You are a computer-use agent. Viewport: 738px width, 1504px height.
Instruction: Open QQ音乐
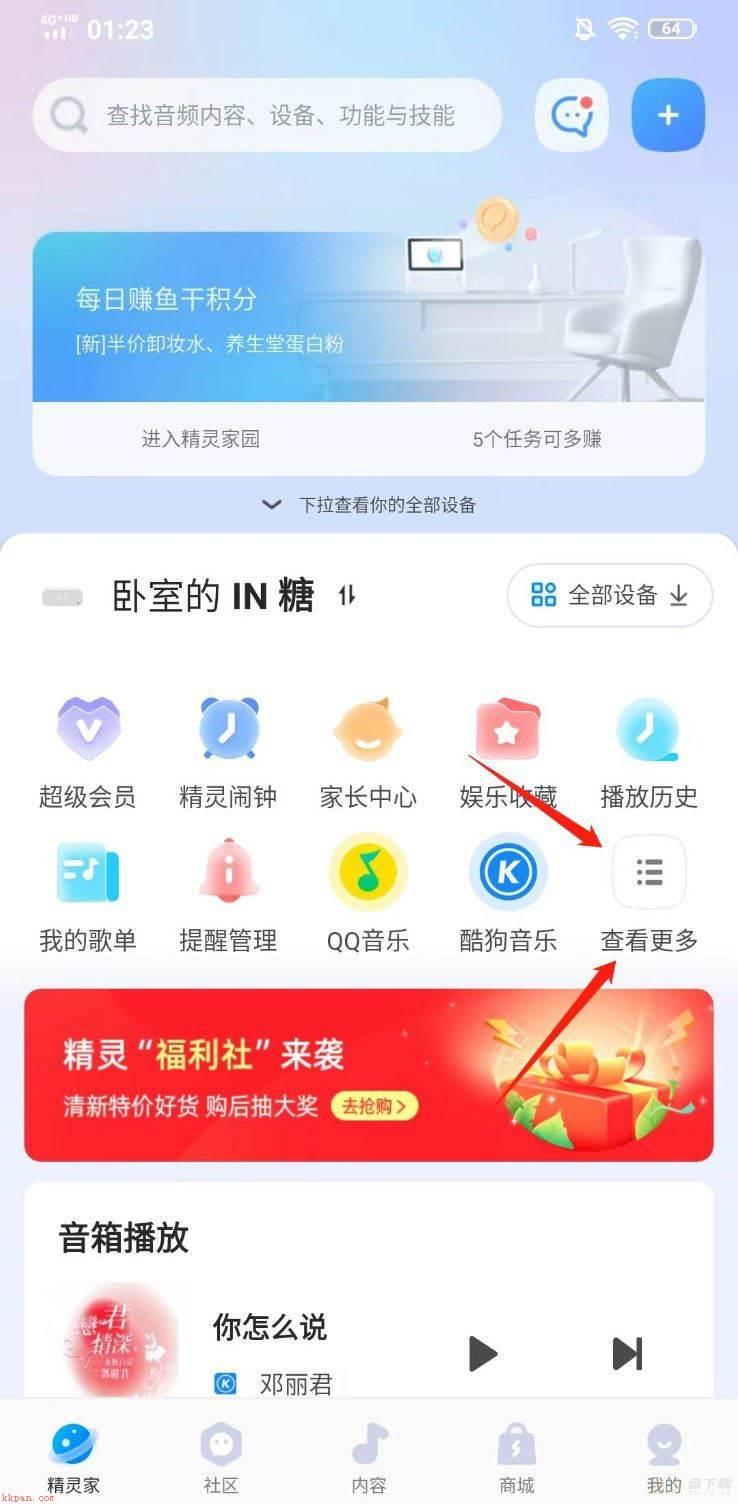368,893
